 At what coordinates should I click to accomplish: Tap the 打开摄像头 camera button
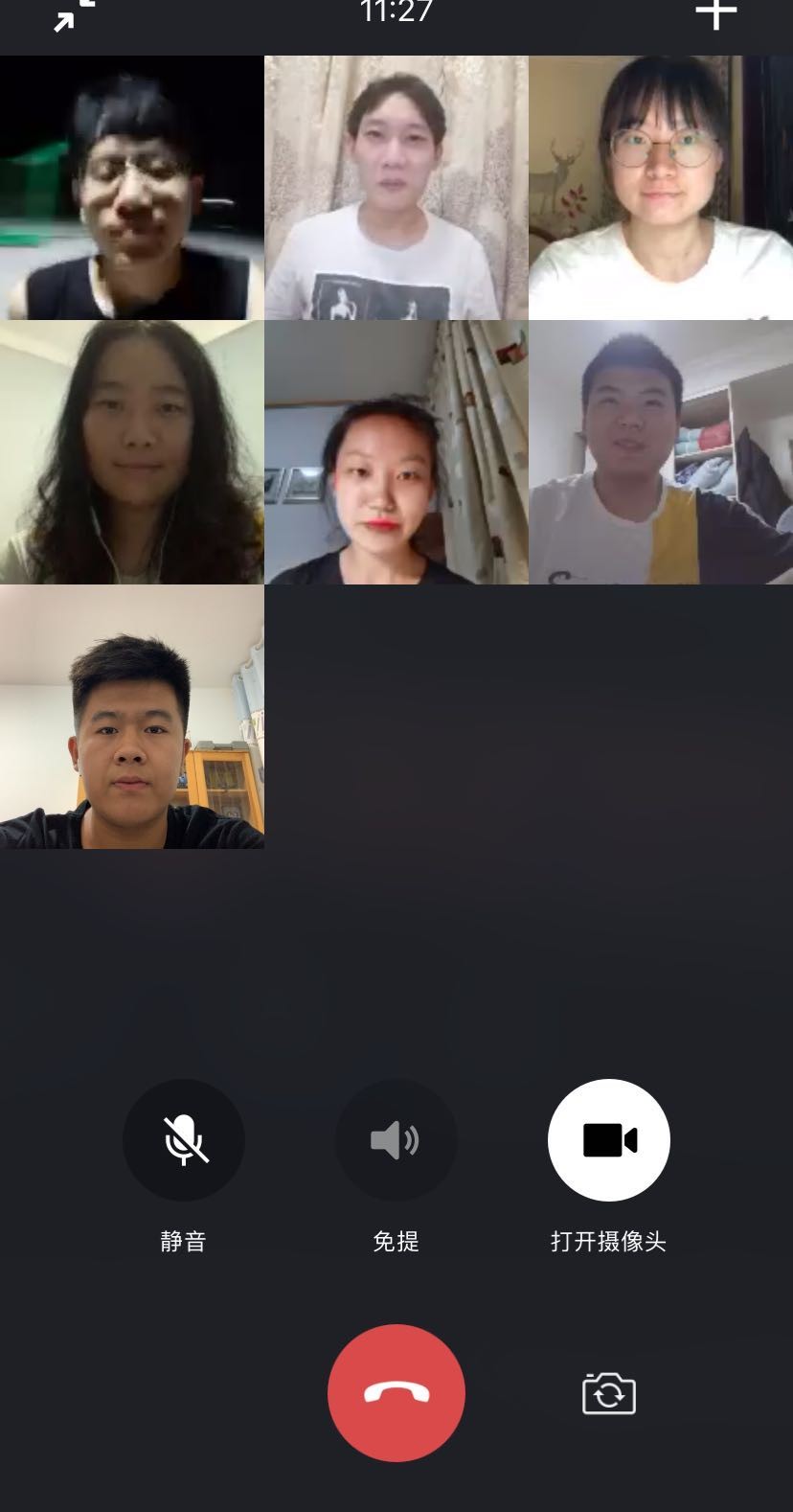click(x=609, y=1140)
